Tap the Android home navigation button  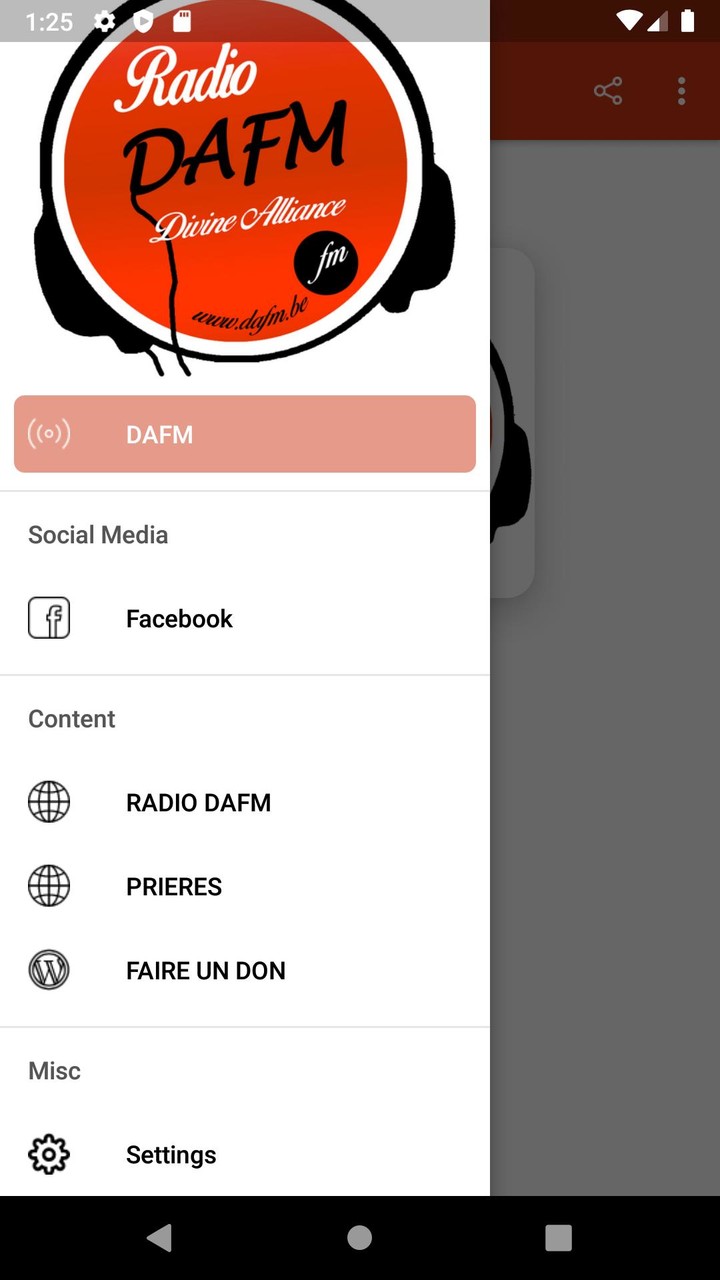[359, 1237]
